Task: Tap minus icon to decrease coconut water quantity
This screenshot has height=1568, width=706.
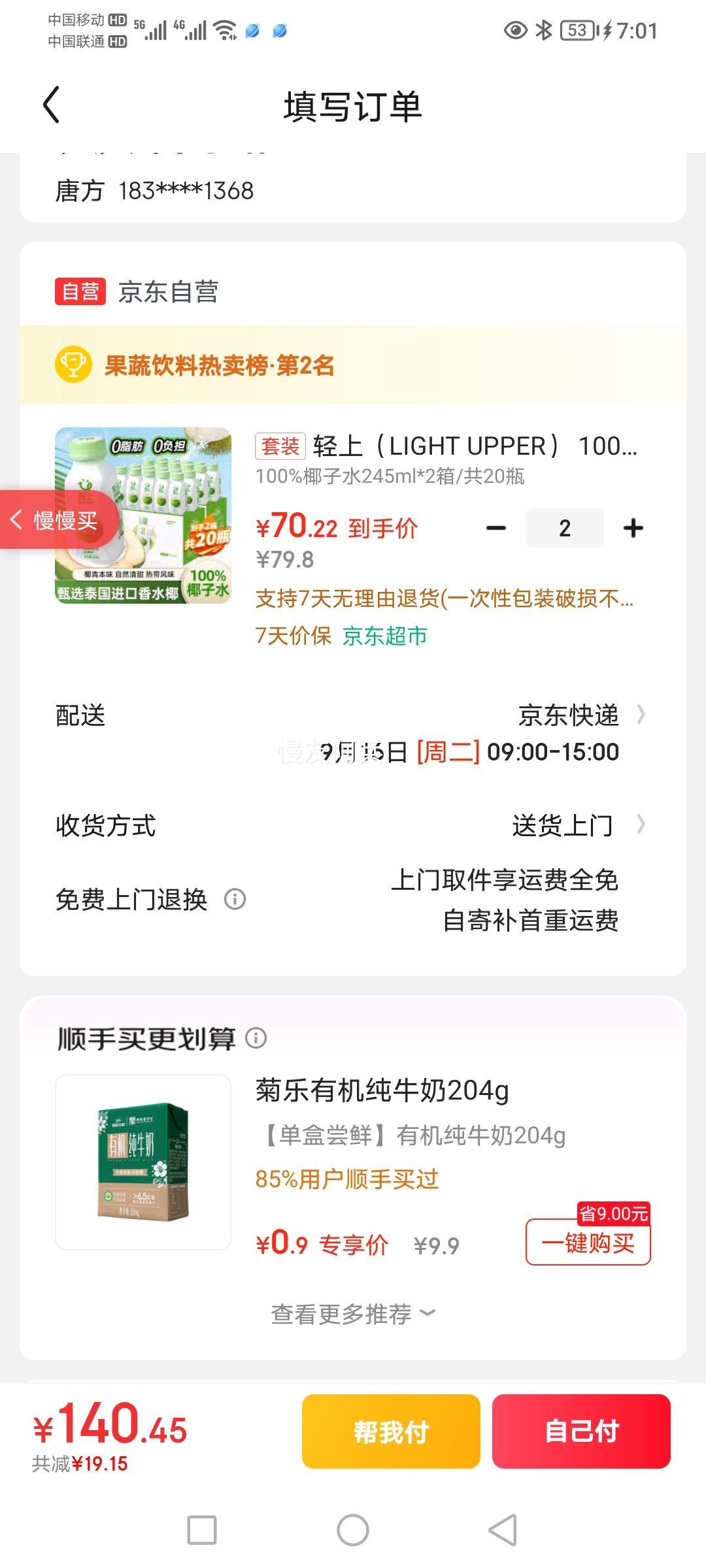Action: coord(496,527)
